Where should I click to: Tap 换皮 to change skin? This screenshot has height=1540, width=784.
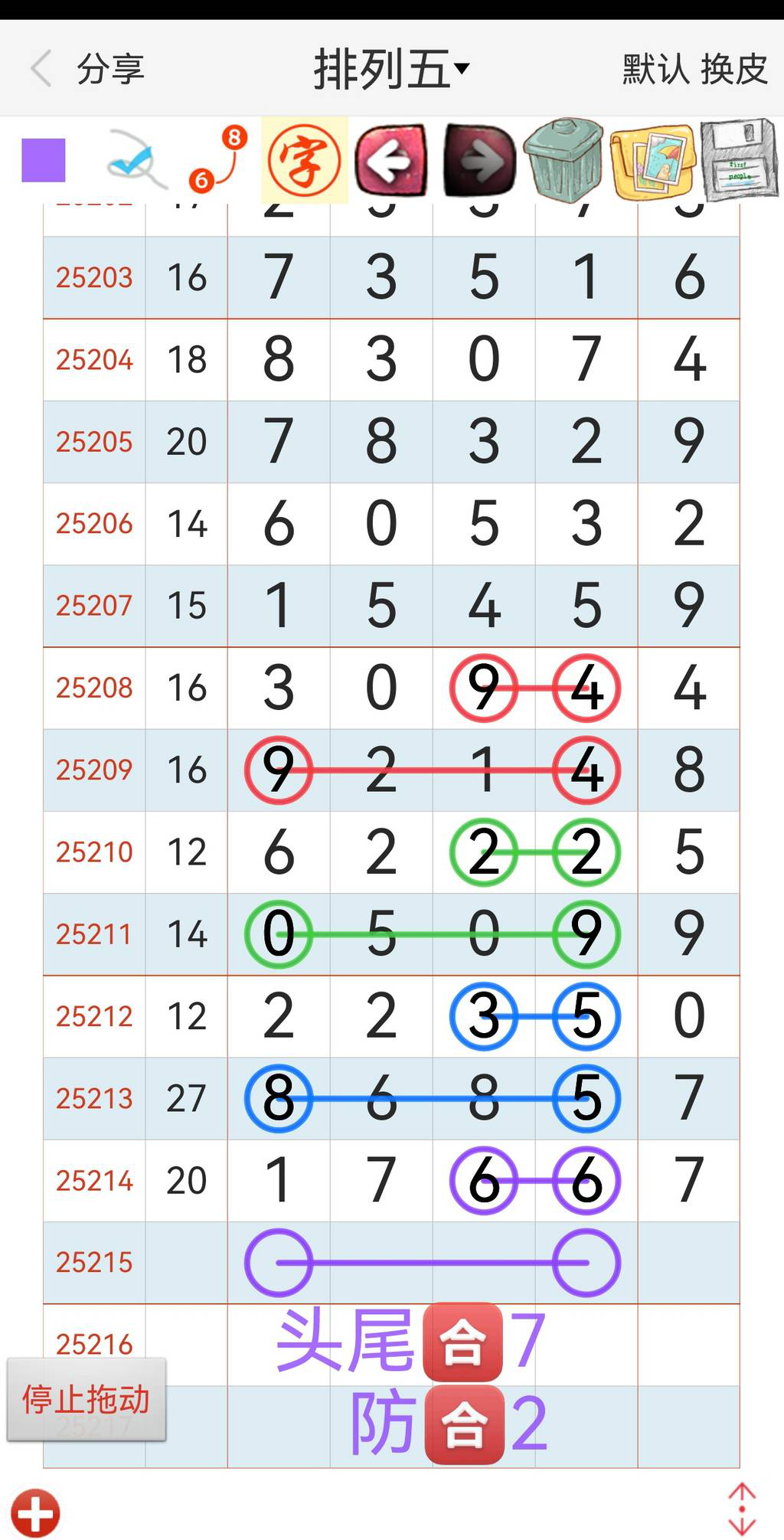[734, 69]
